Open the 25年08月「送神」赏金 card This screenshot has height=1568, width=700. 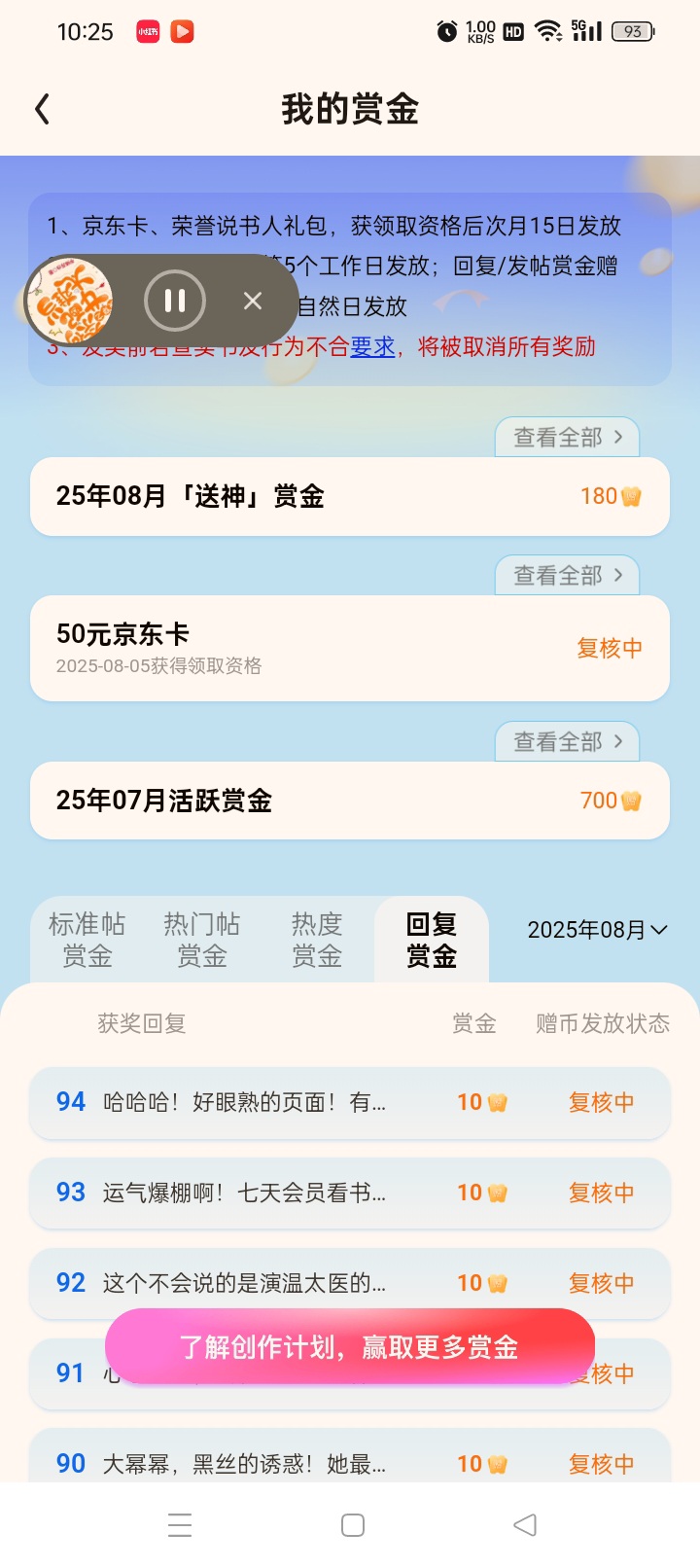(x=350, y=496)
